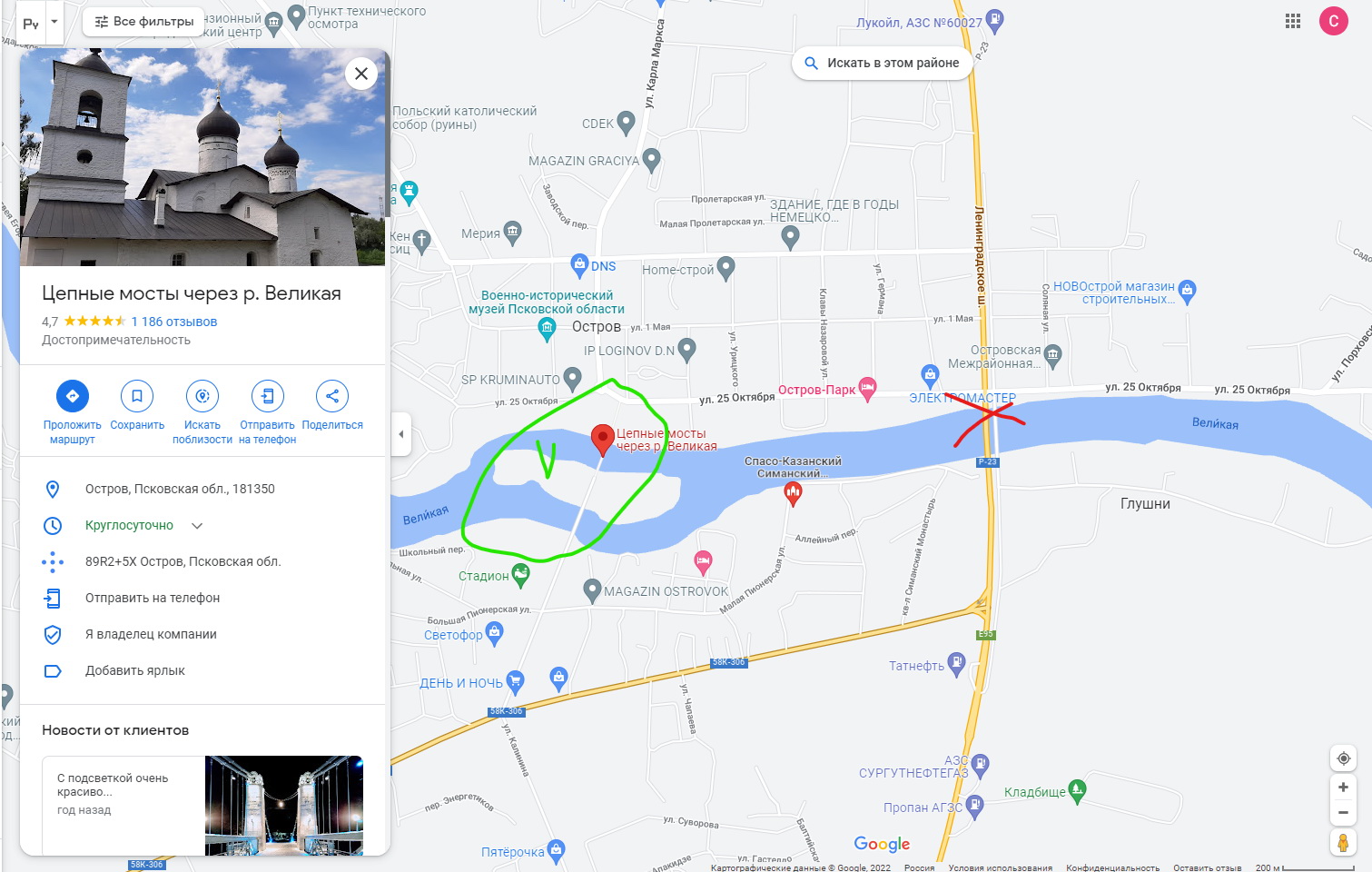Choose Добавить ярлык
Screen dimensions: 1372x872
point(134,670)
